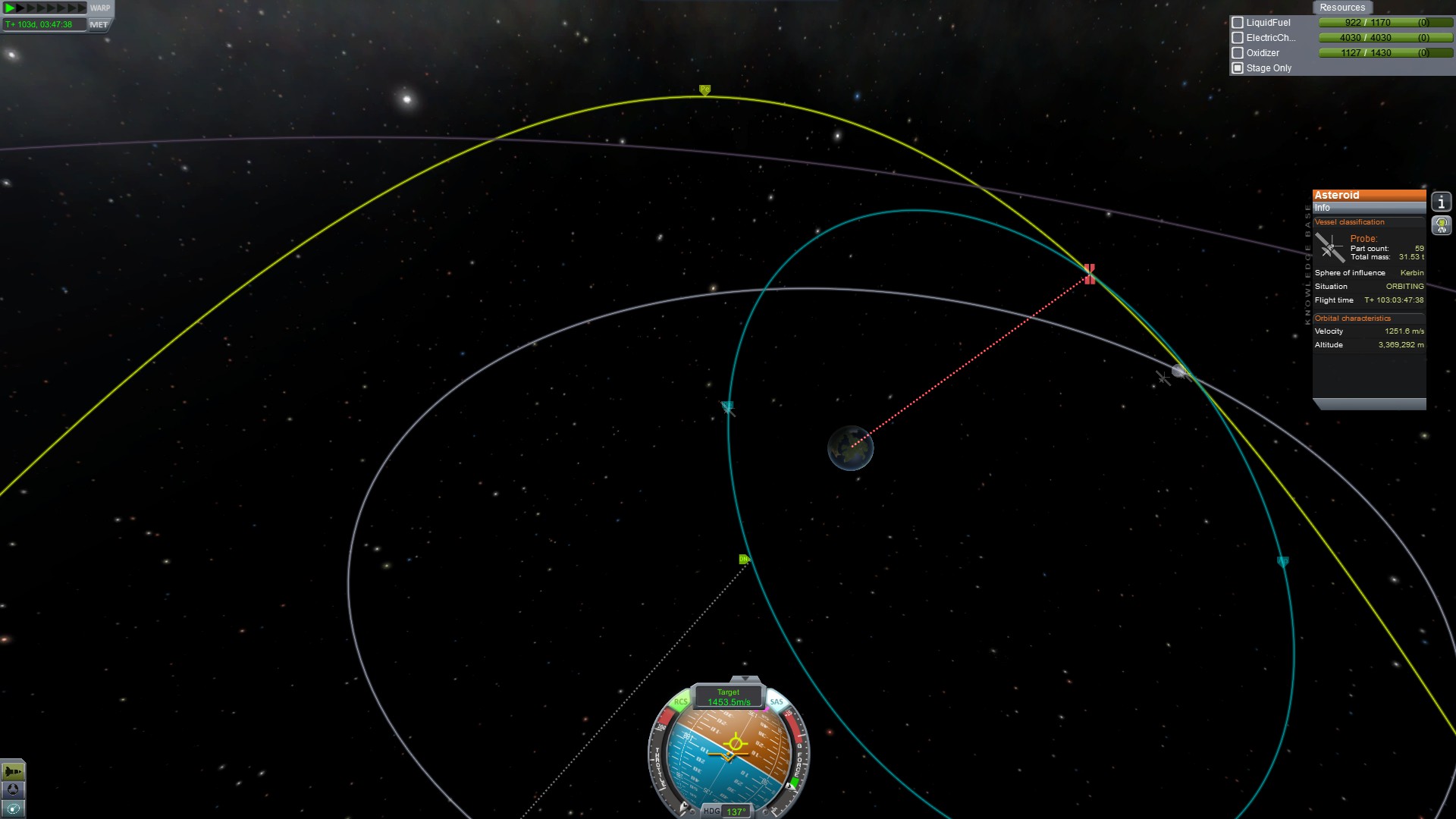The width and height of the screenshot is (1456, 819).
Task: Select the periapsis marker on the yellow orbit
Action: [x=704, y=89]
